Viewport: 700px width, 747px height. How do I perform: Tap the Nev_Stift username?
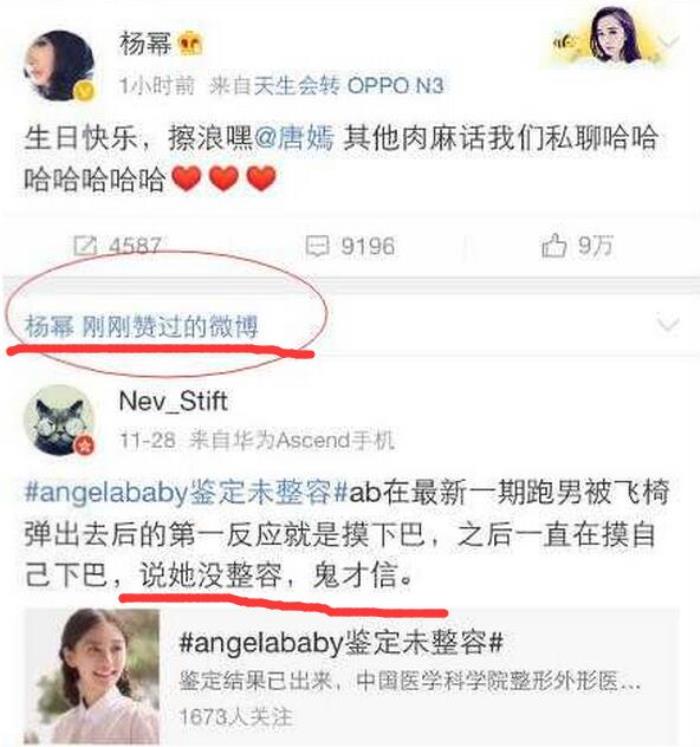[173, 402]
